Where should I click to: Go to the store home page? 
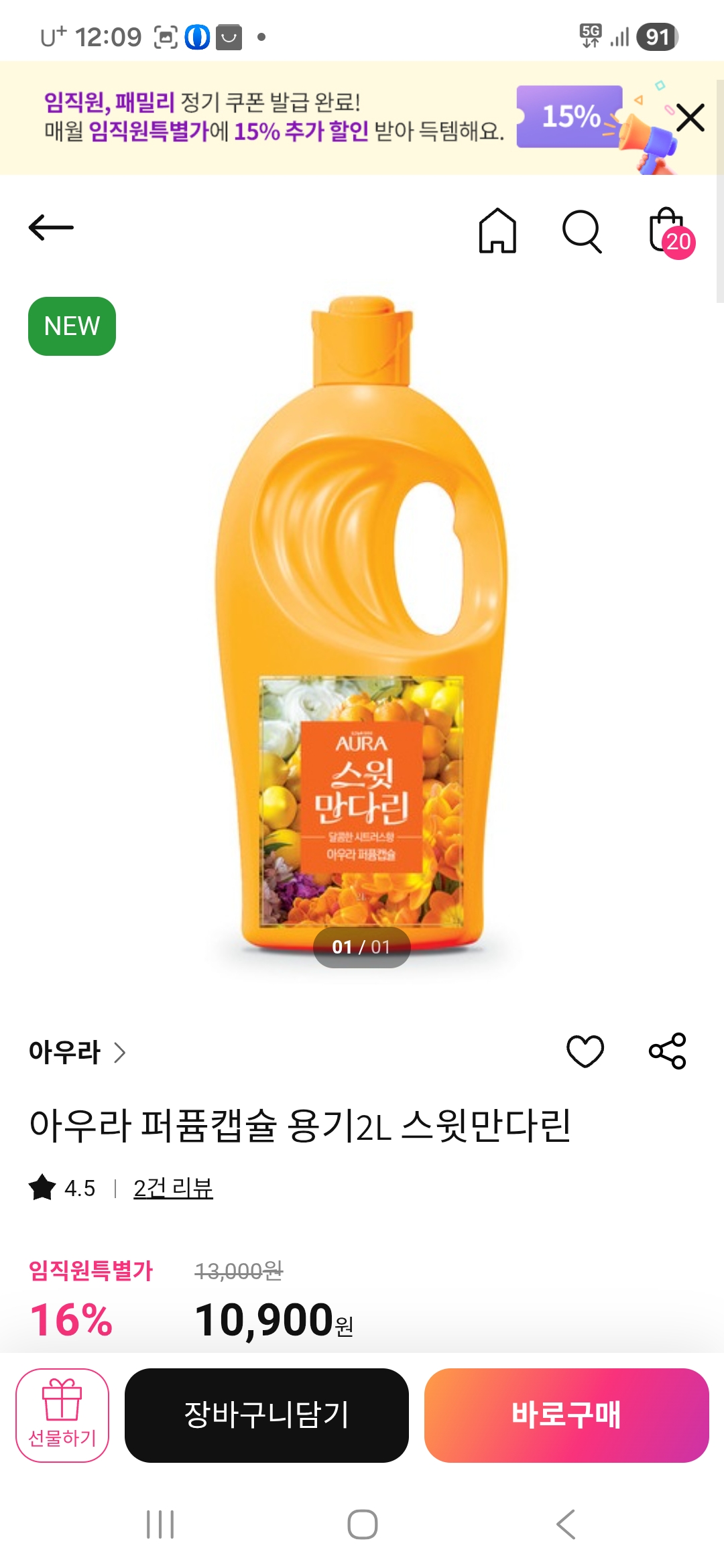(x=497, y=231)
